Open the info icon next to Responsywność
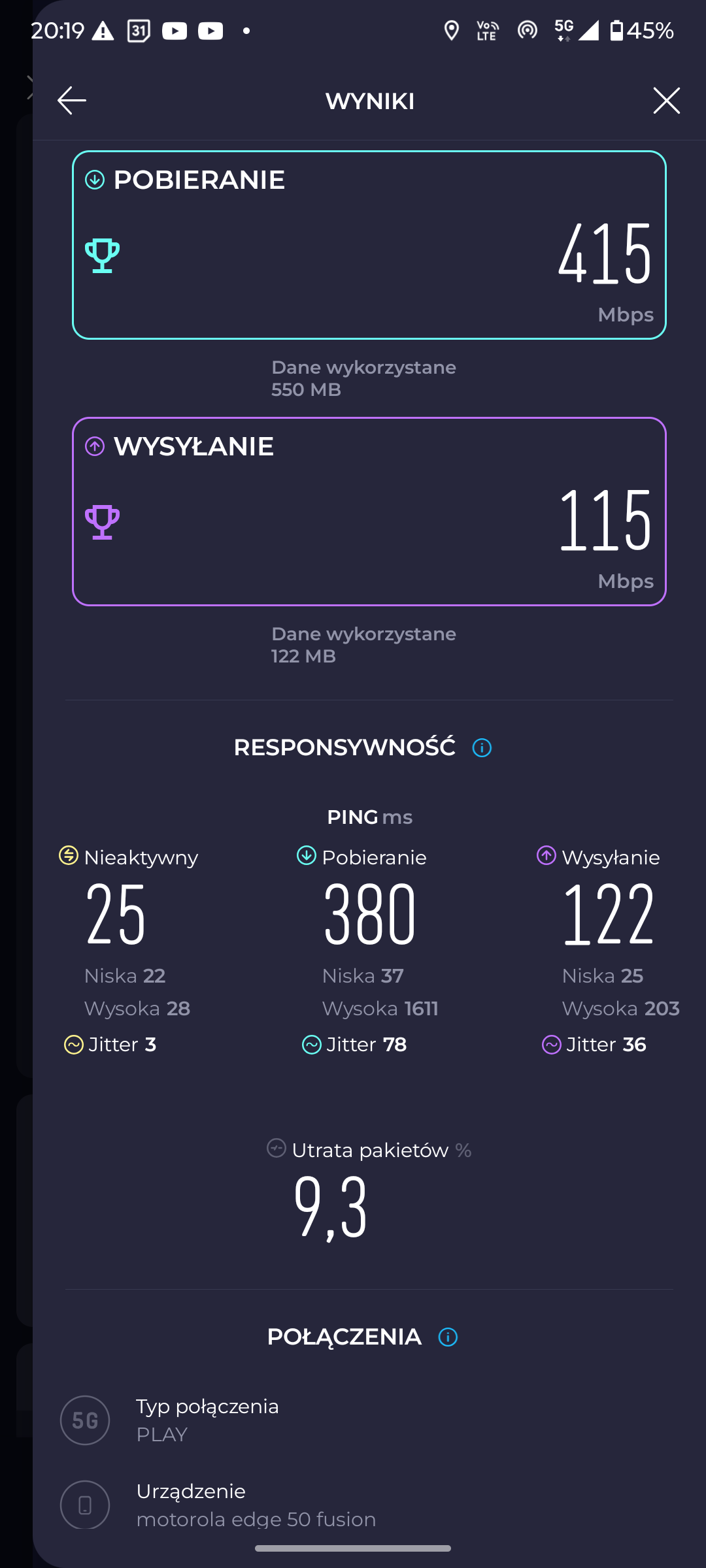The image size is (706, 1568). point(482,747)
